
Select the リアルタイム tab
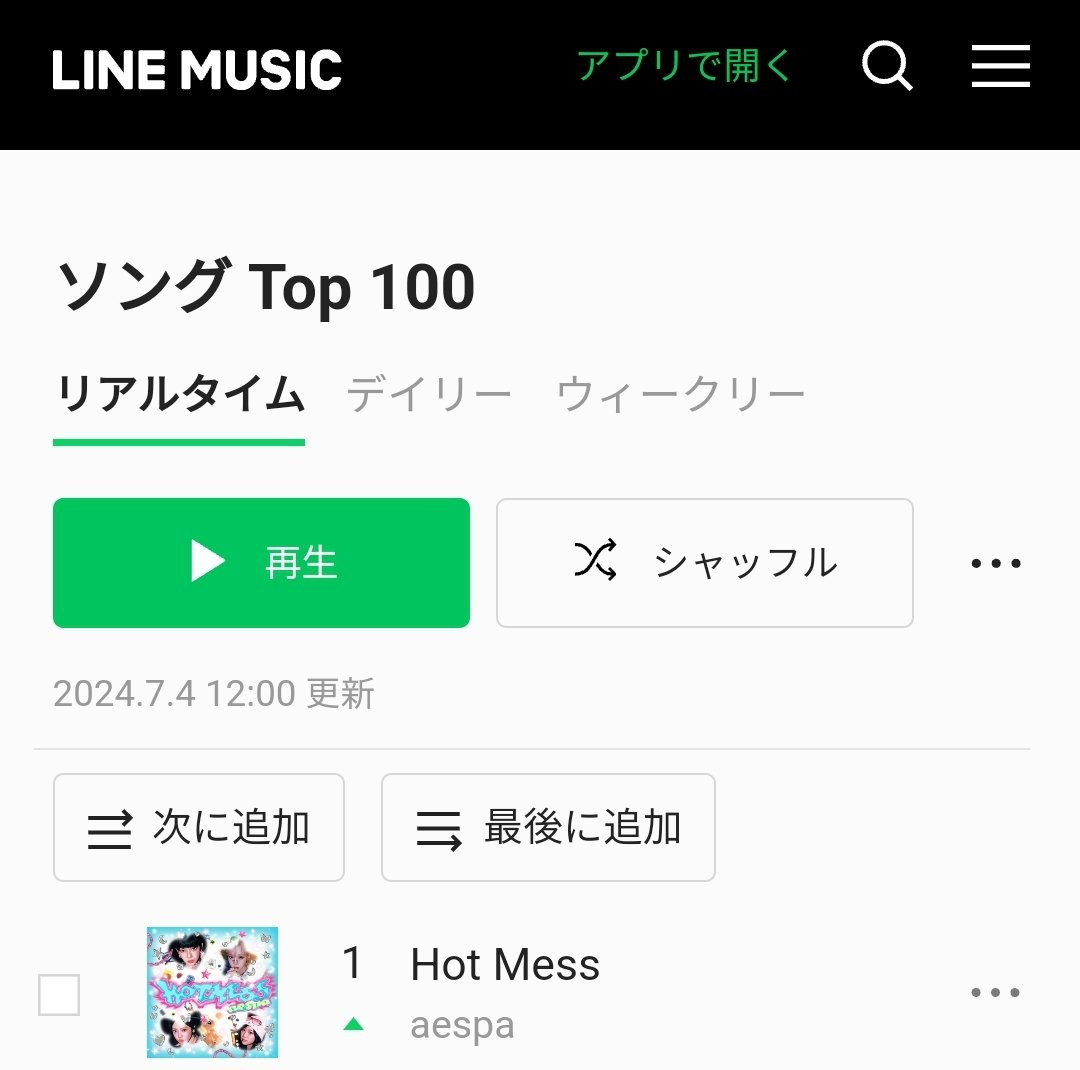(x=179, y=396)
